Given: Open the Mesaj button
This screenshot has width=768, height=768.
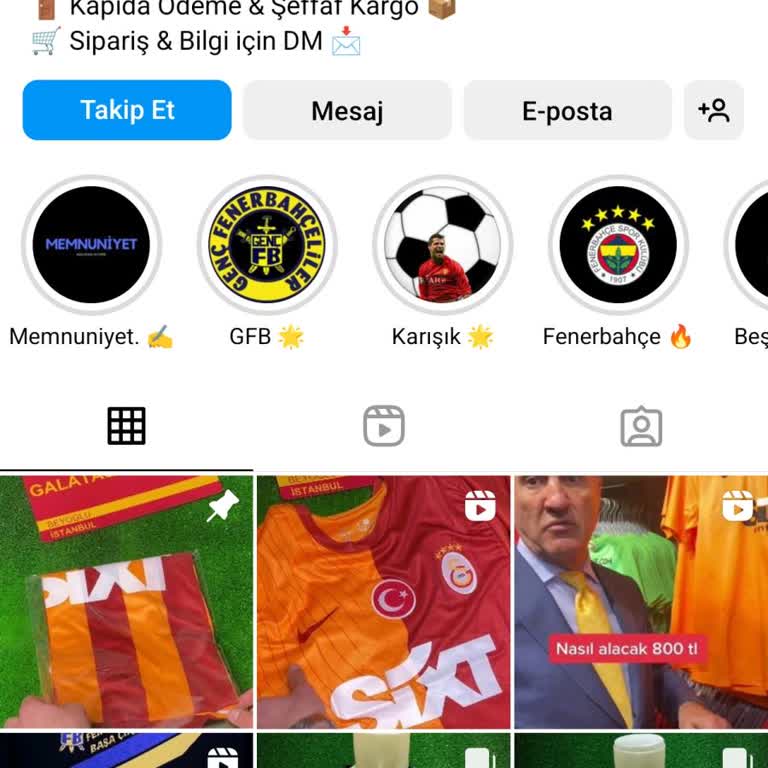Looking at the screenshot, I should click(347, 110).
